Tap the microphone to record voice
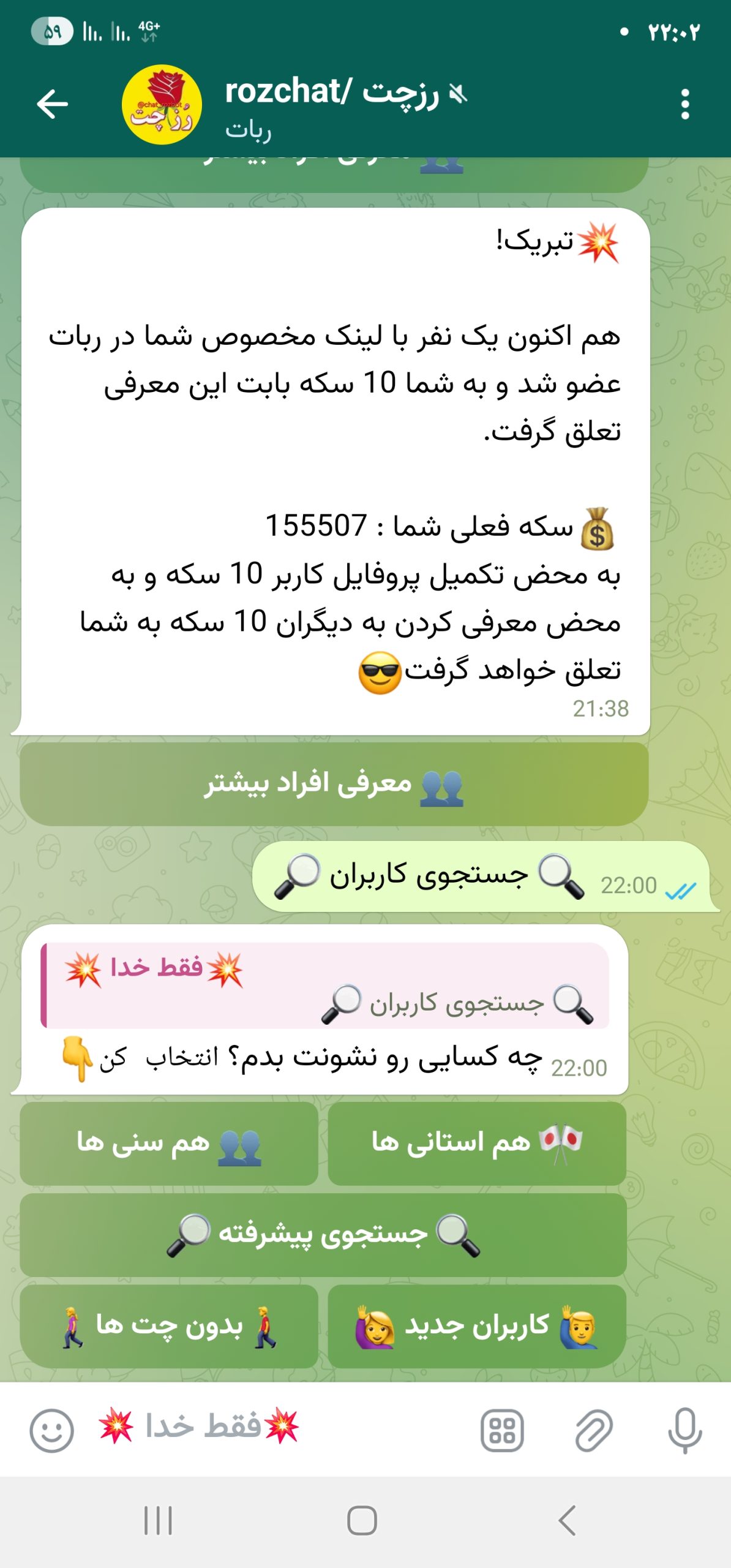Viewport: 731px width, 1568px height. click(684, 1430)
